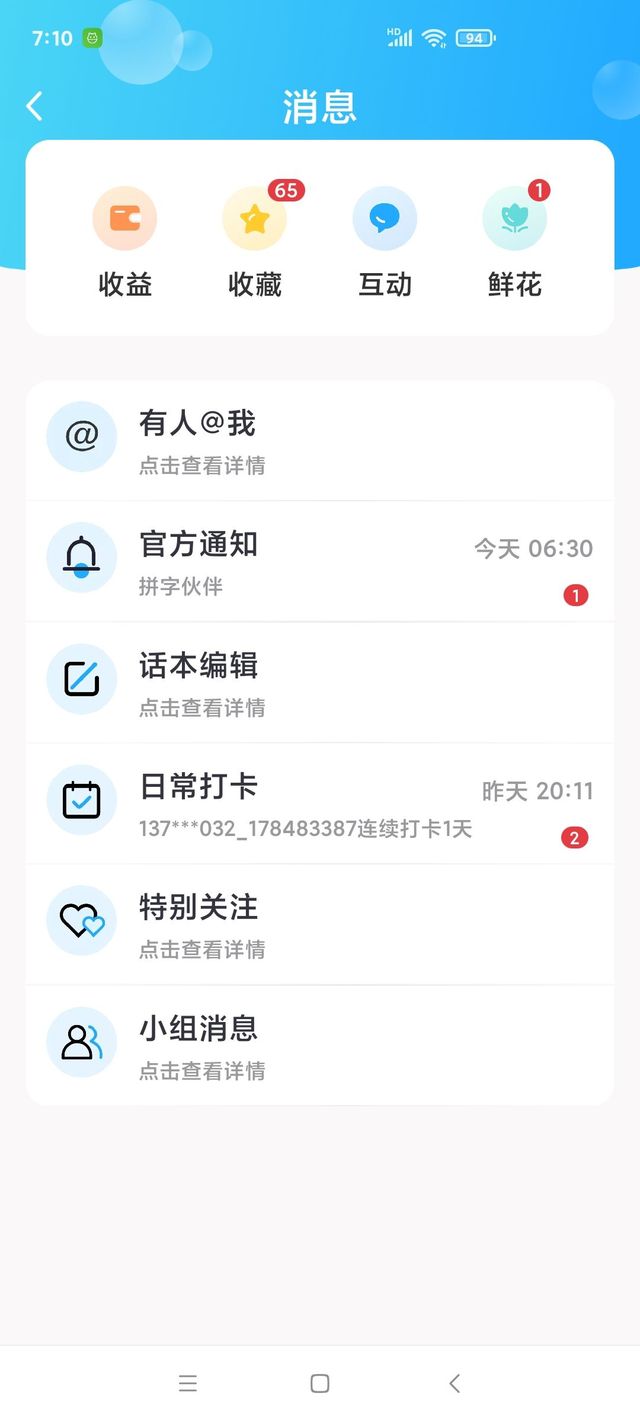Open 小组消息 group messages
Screen dimensions: 640x1422
pos(320,1045)
